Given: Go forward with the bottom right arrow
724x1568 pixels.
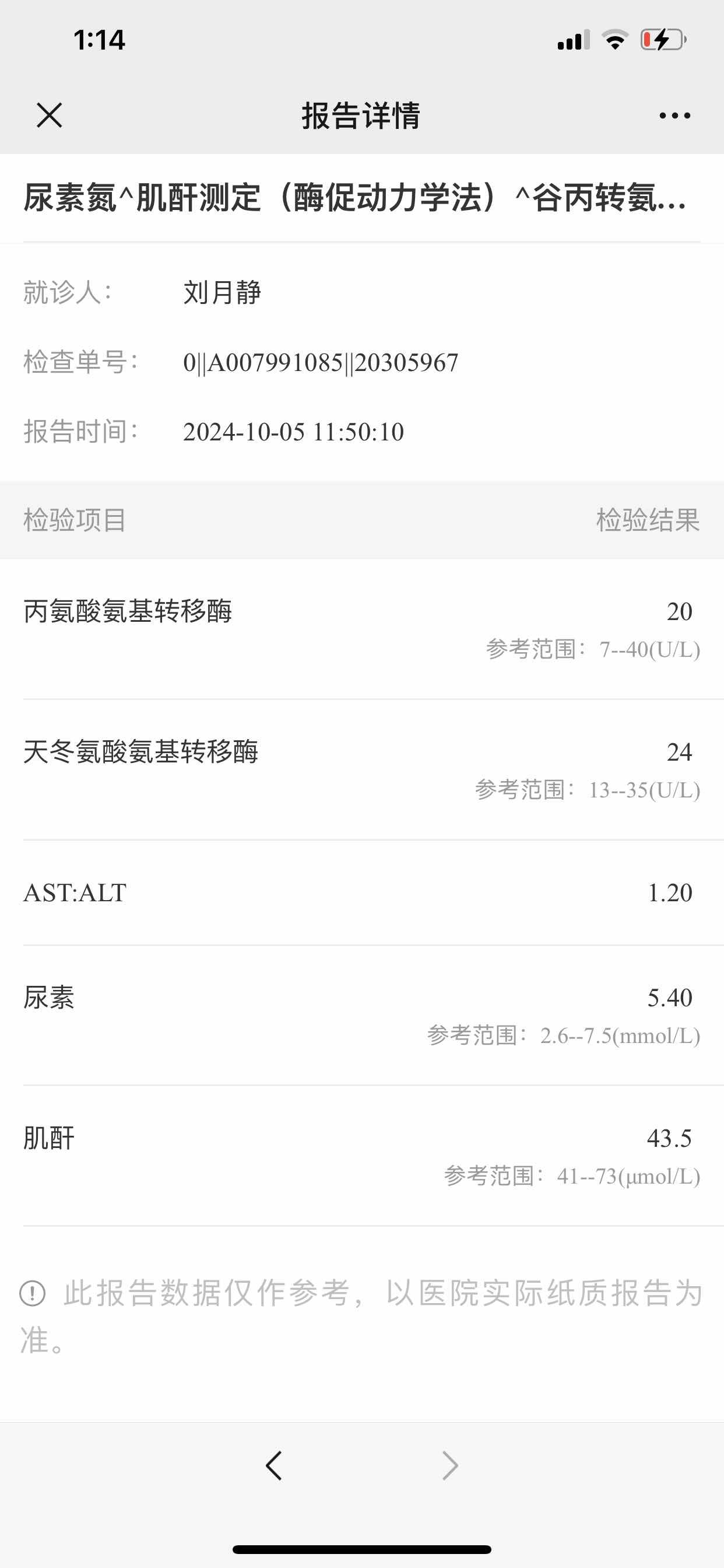Looking at the screenshot, I should click(449, 1465).
